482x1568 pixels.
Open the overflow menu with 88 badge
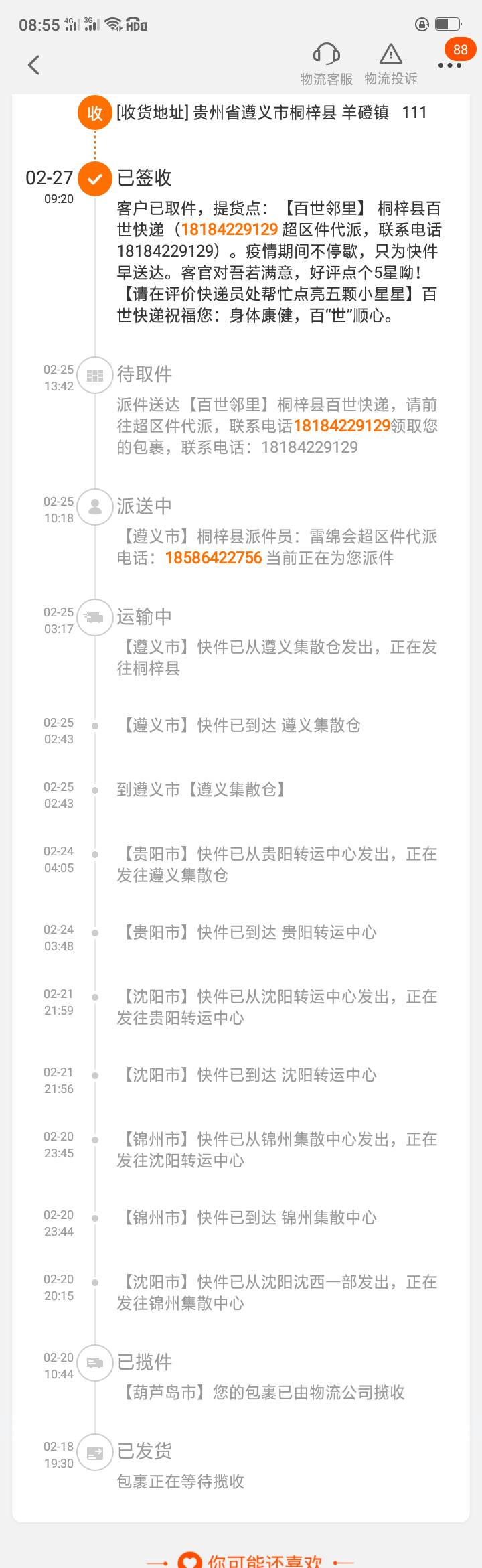(x=450, y=65)
